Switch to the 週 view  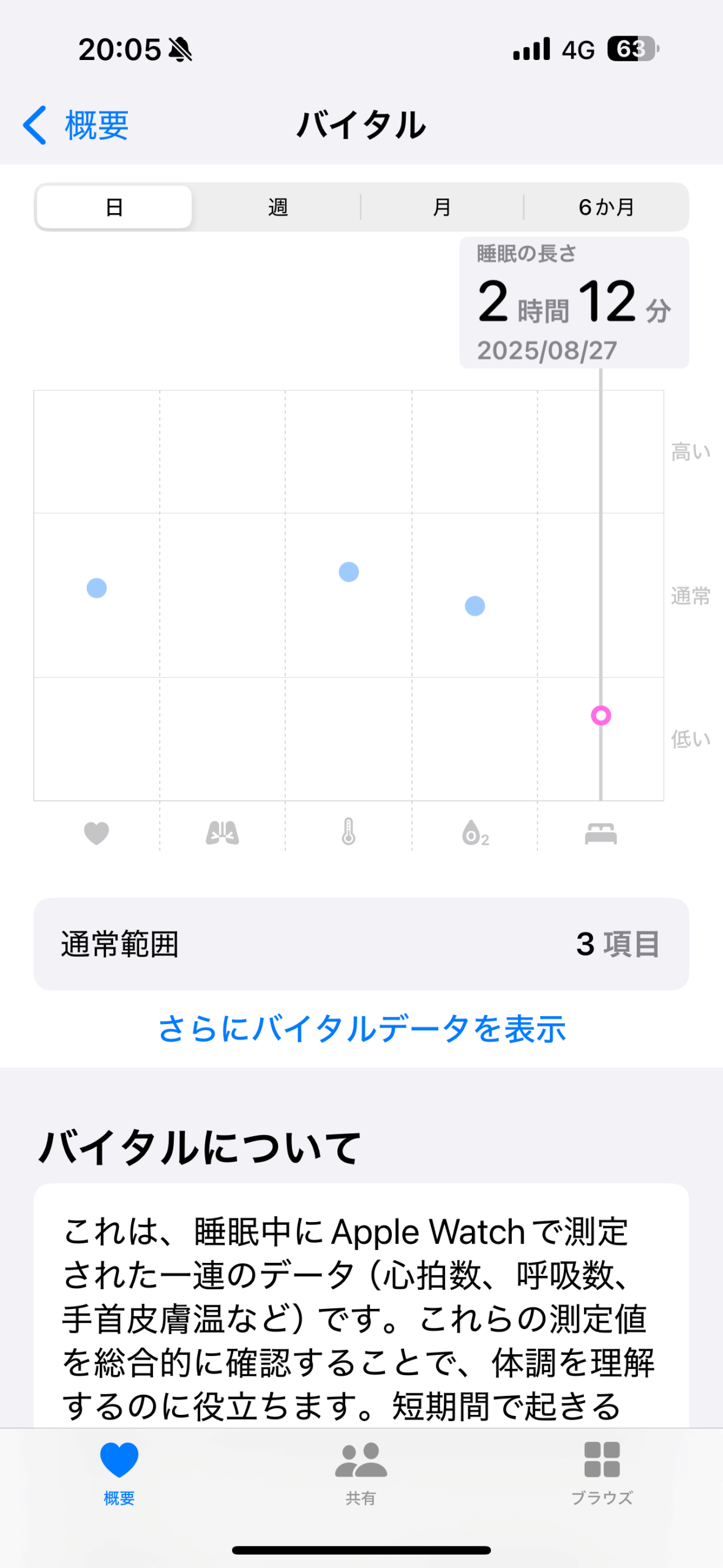[277, 207]
